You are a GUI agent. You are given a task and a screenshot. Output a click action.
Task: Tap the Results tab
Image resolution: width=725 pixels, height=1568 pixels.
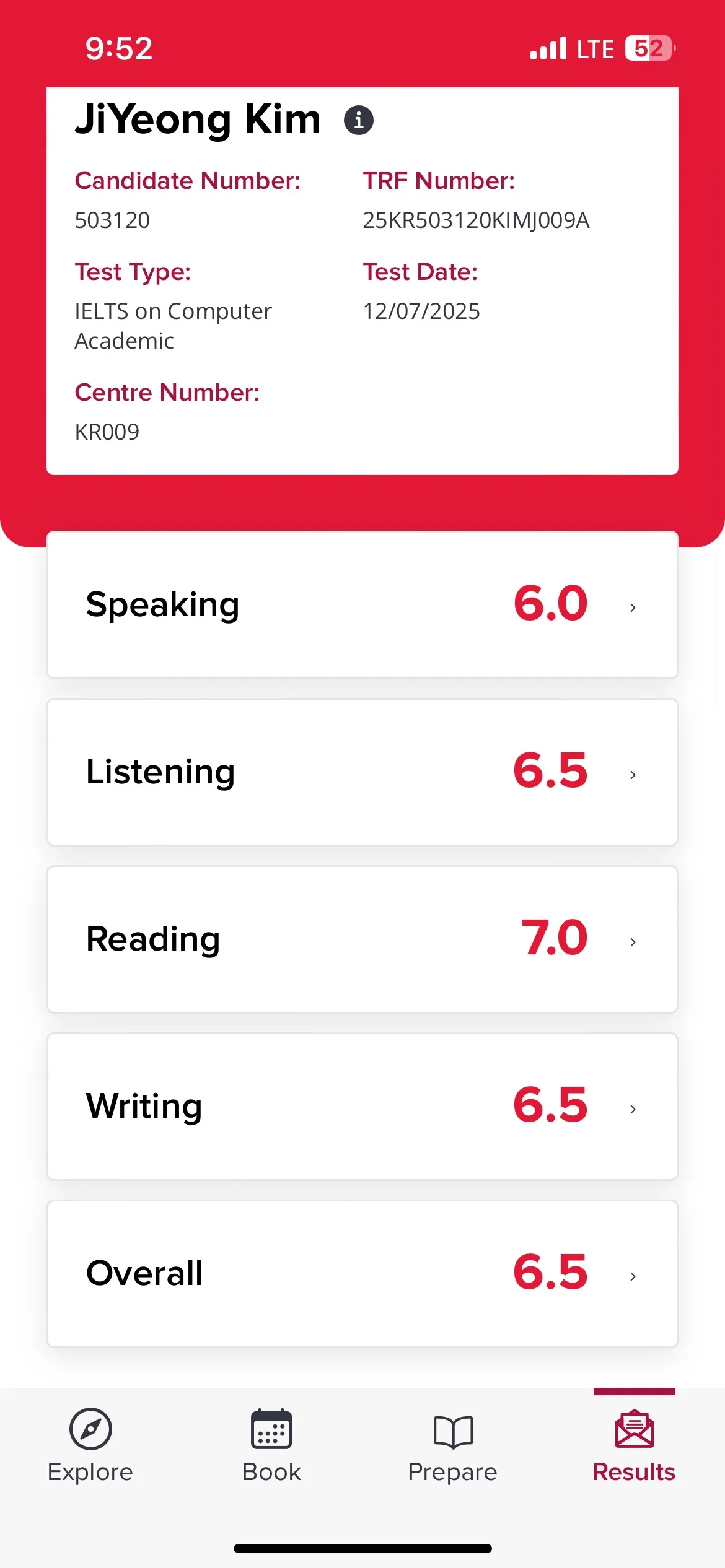(x=634, y=1446)
